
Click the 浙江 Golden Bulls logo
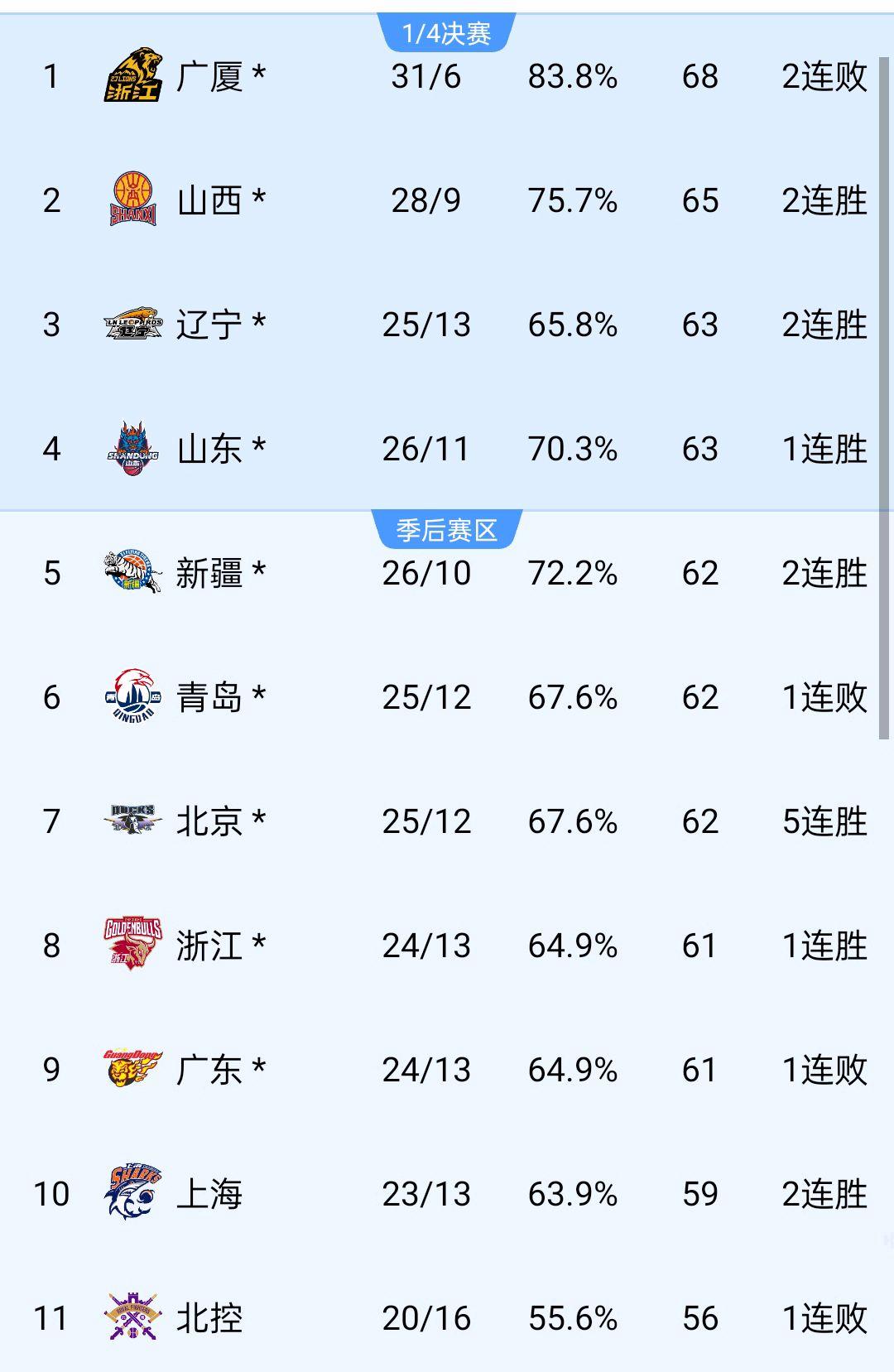135,946
